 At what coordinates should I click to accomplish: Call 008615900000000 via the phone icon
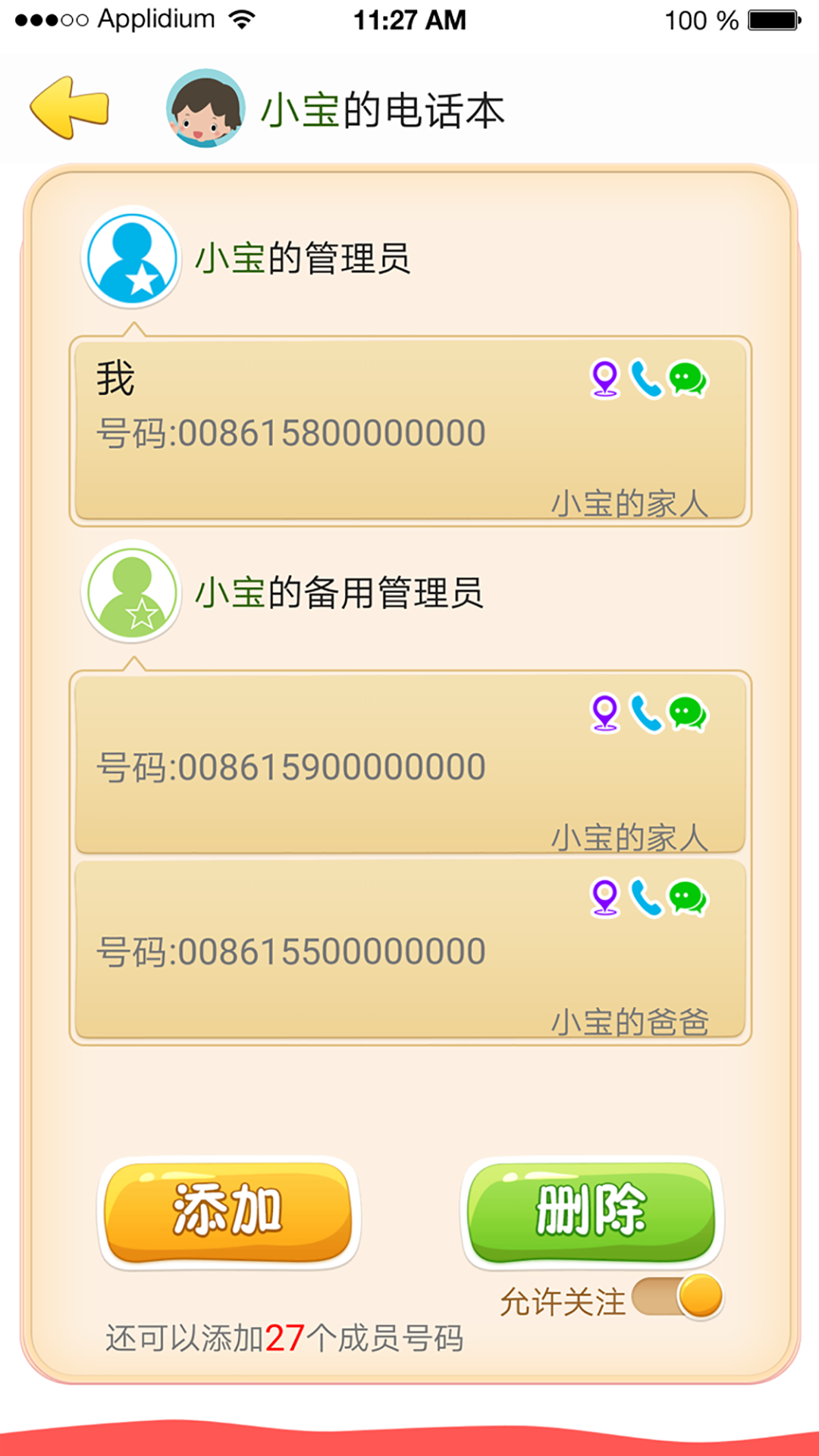(646, 714)
